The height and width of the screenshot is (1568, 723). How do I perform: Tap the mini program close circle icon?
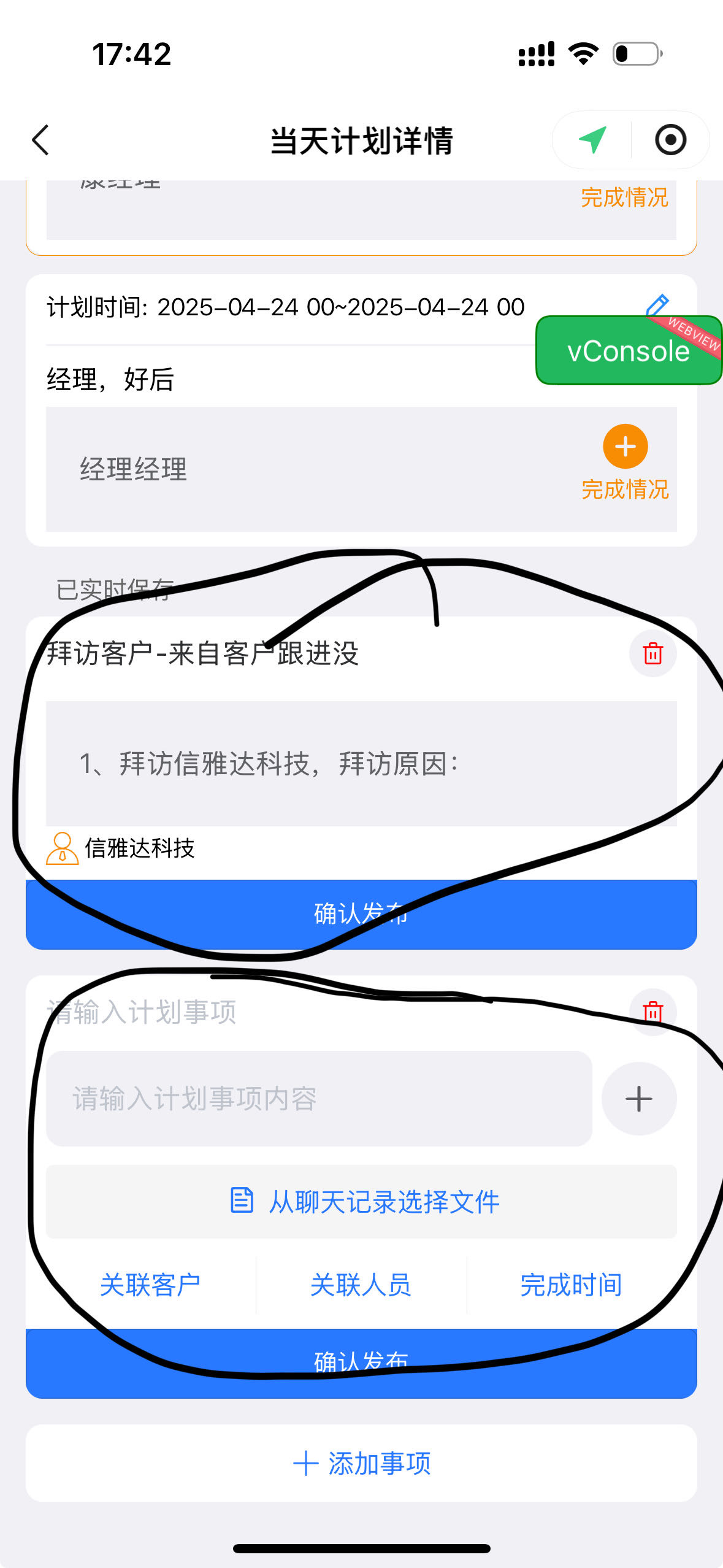670,140
